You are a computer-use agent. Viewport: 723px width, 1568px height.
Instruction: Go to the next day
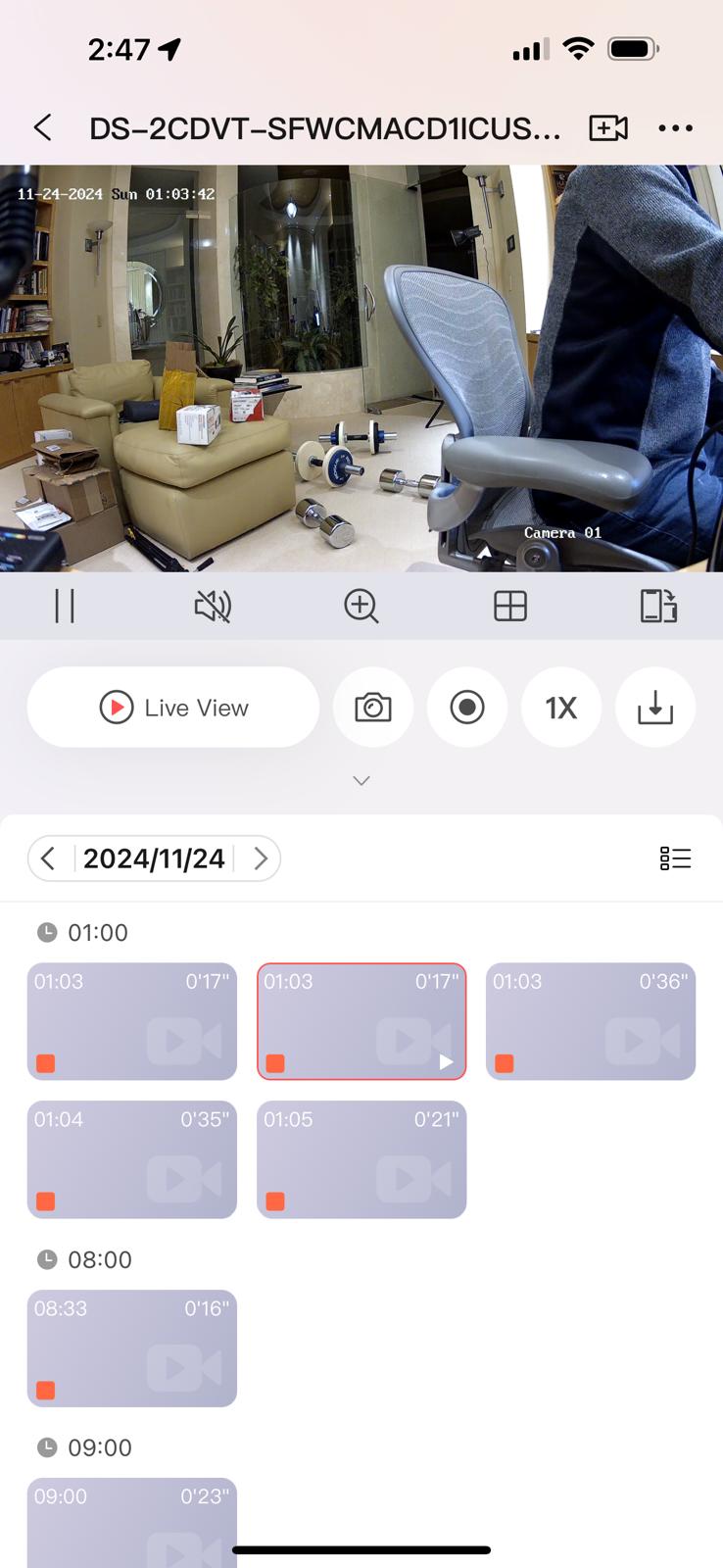point(261,858)
